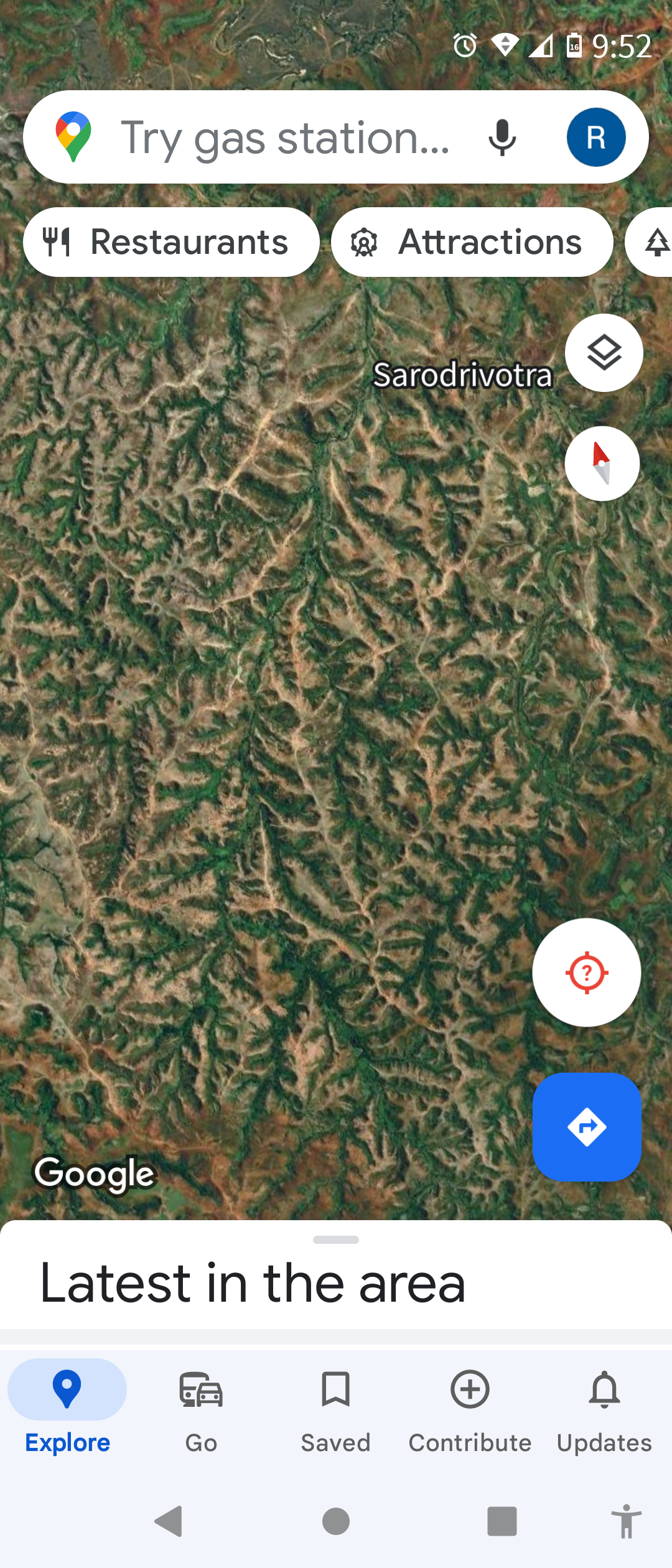Open the accessibility shortcut button
The image size is (672, 1568).
click(x=627, y=1521)
